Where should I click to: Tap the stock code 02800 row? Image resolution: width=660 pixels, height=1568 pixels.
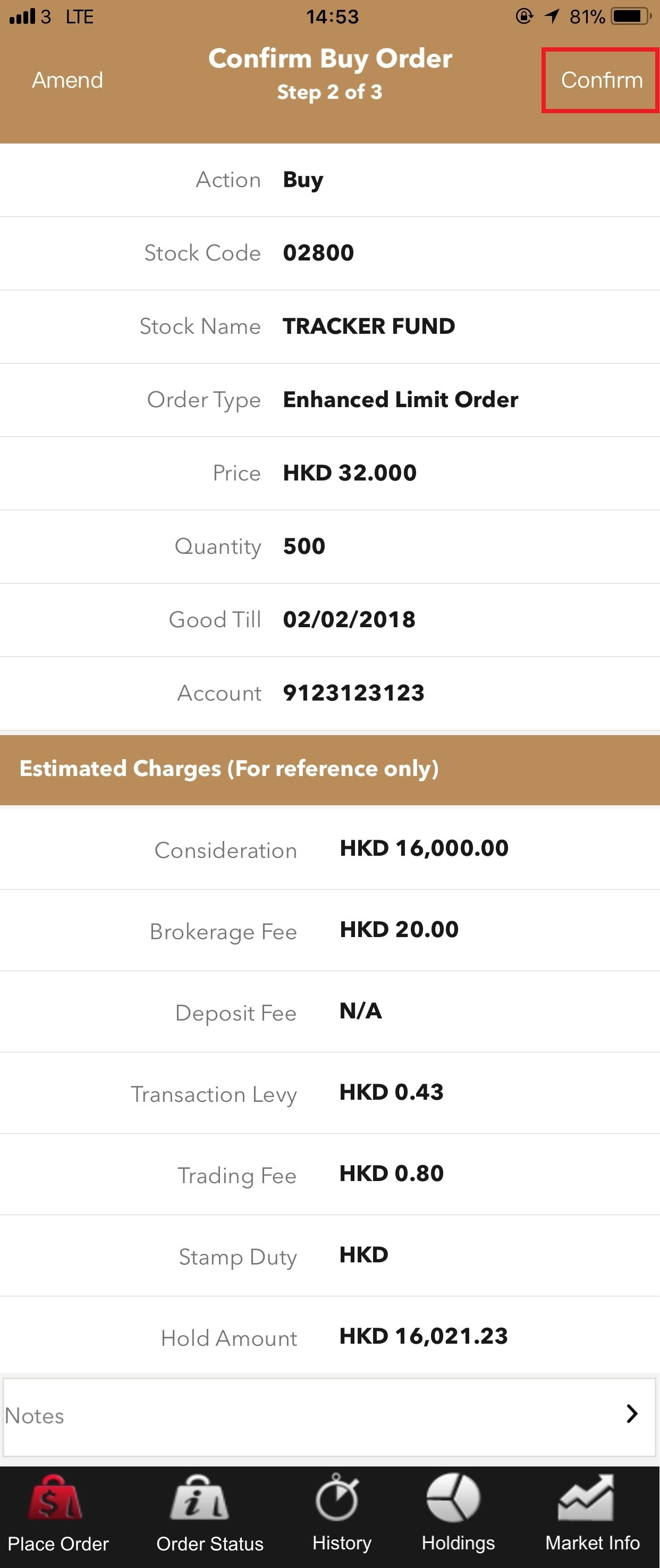tap(318, 252)
